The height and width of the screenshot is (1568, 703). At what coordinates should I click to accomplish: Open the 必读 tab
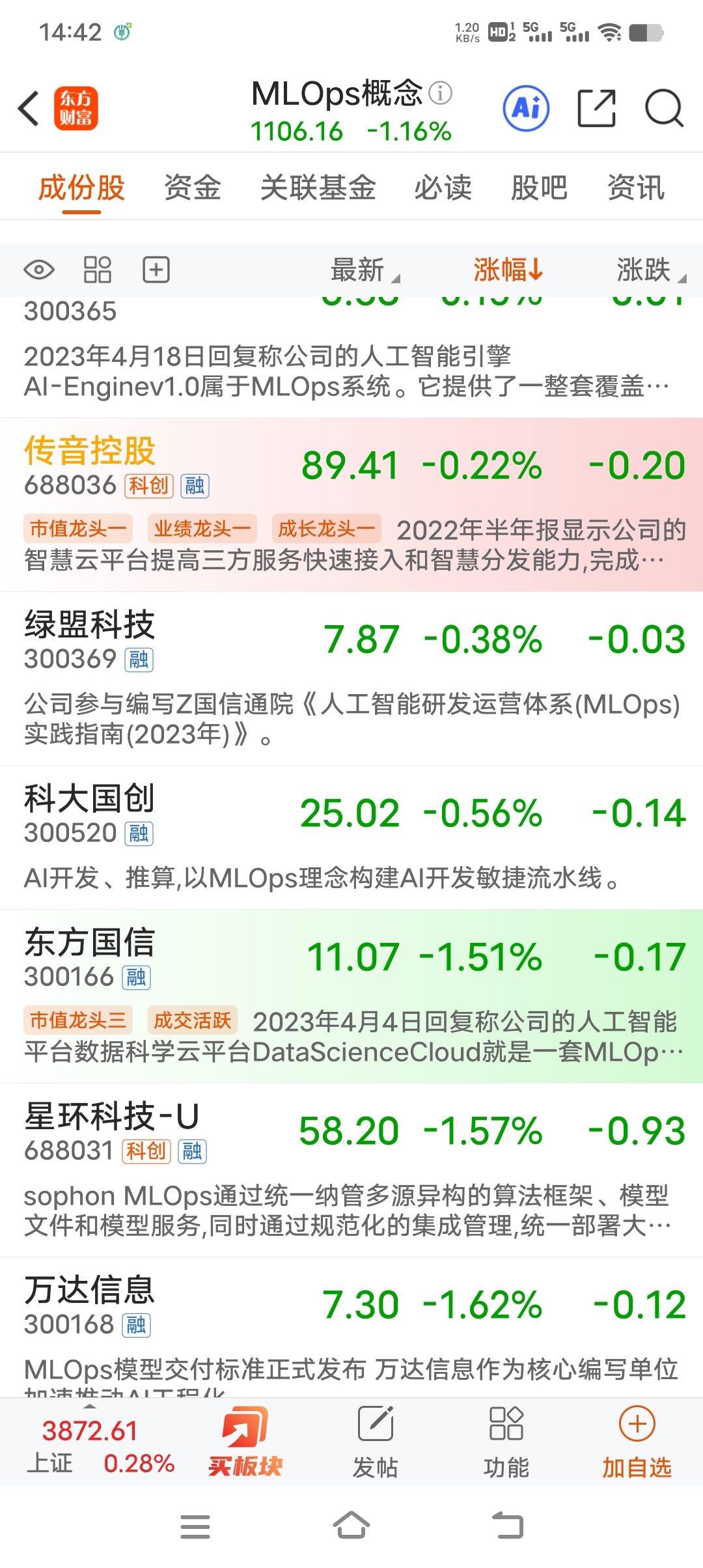point(443,188)
